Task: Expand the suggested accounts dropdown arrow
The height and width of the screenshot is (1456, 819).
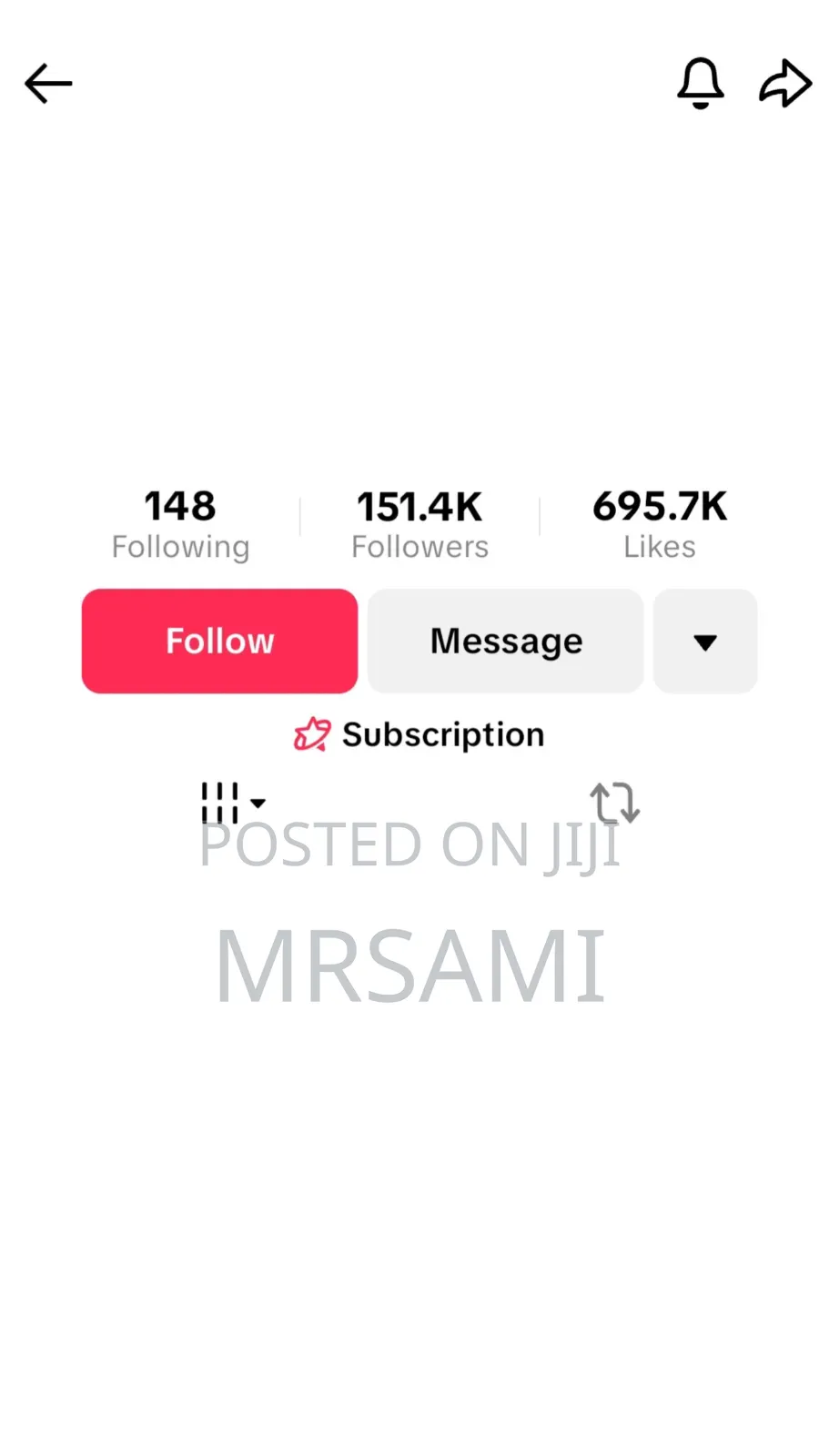Action: click(704, 642)
